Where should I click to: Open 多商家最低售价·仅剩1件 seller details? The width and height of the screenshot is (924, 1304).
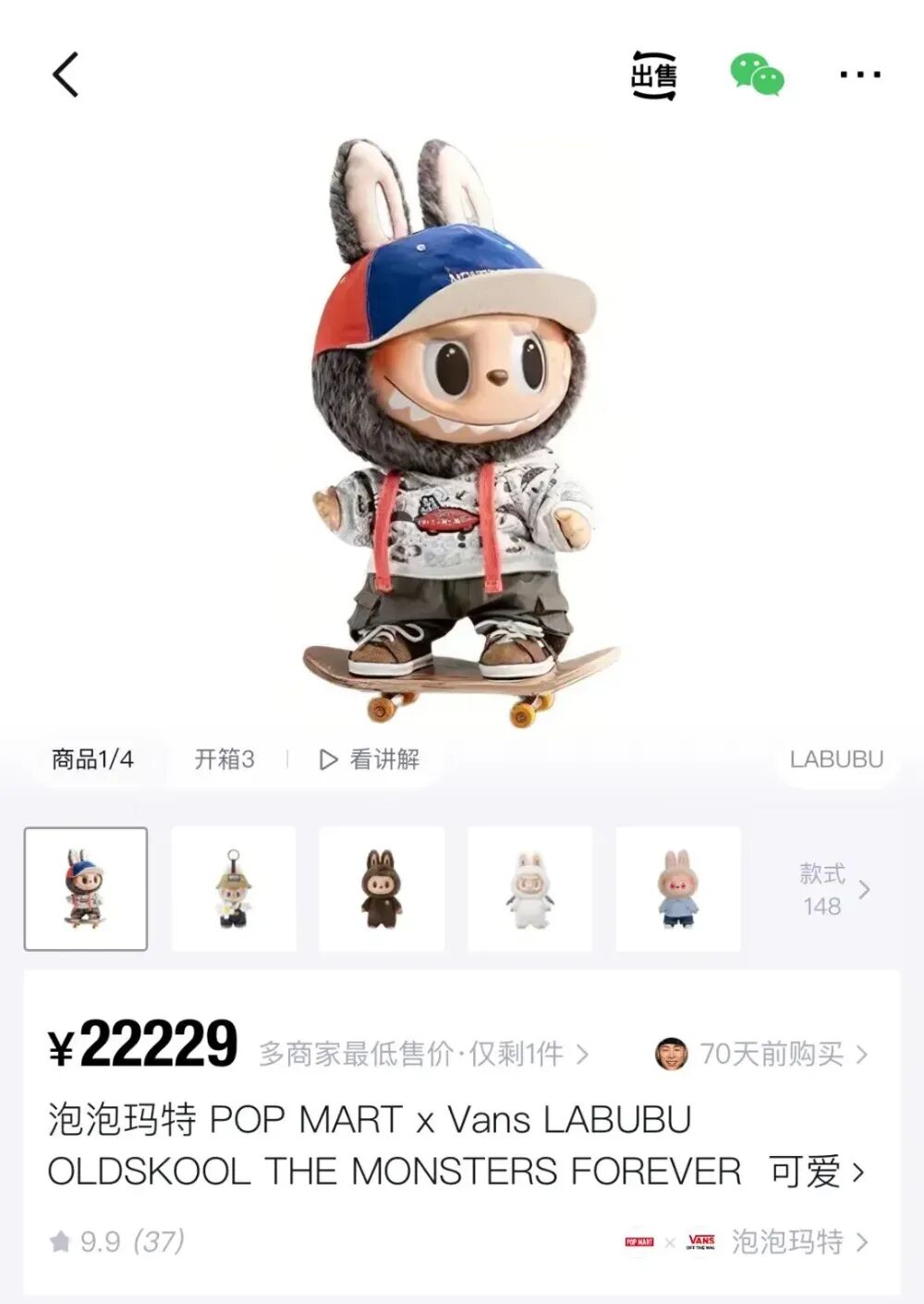pos(415,1053)
